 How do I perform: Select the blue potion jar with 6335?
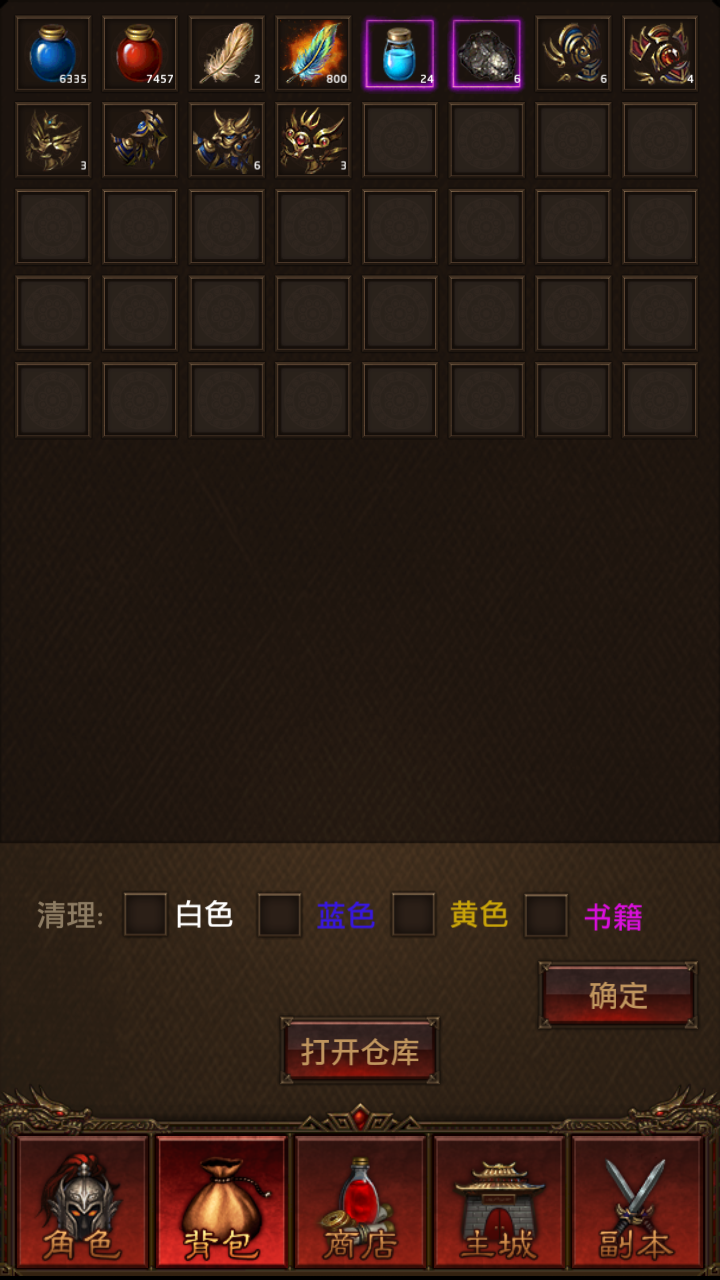pos(53,53)
